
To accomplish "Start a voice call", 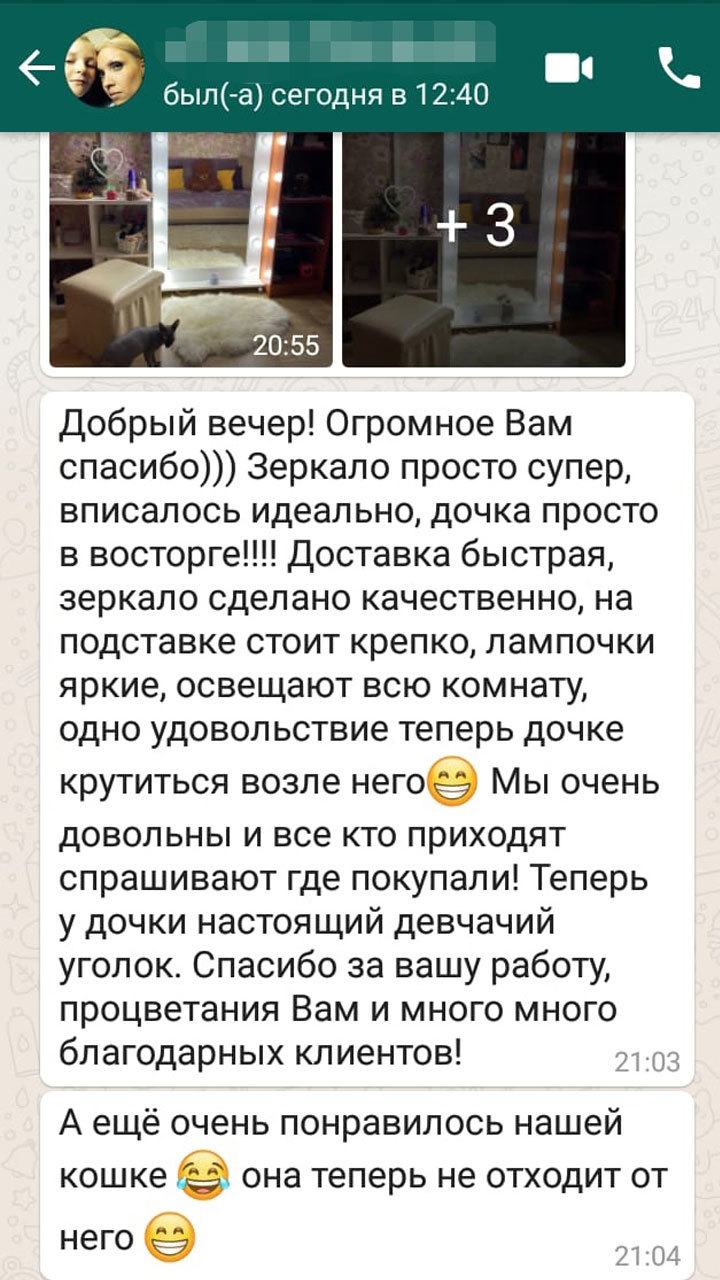I will point(679,67).
